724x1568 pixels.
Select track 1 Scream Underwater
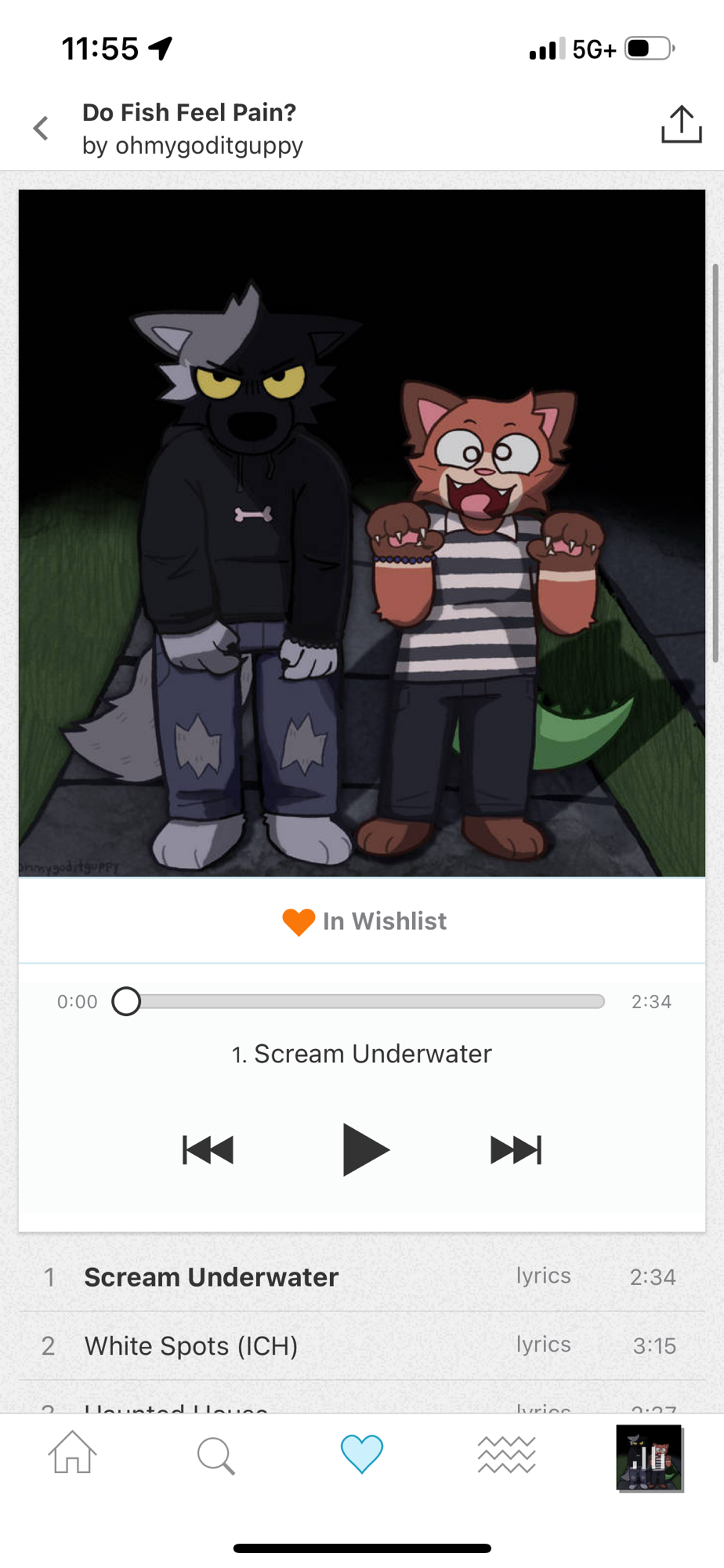point(212,1277)
